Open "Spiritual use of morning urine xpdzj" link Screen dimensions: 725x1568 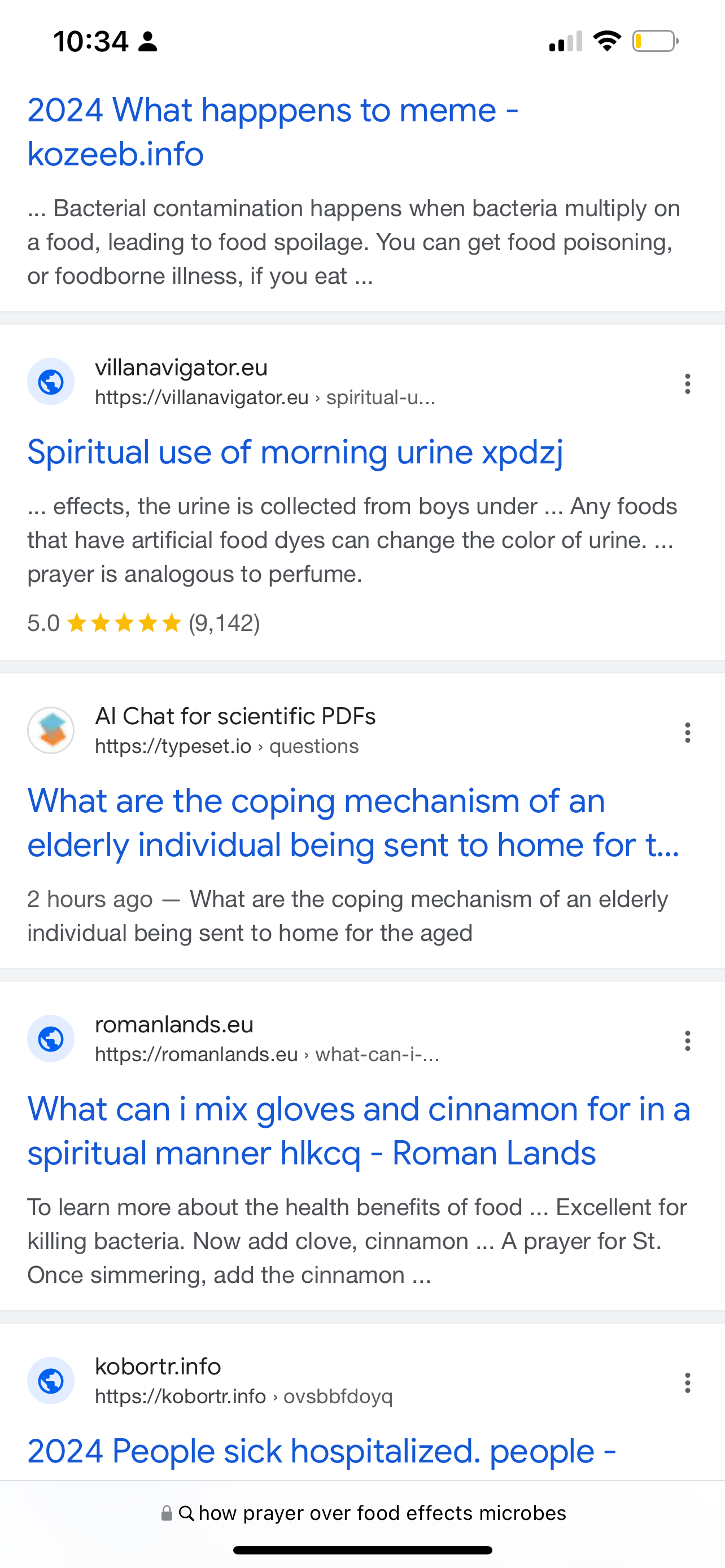[295, 452]
